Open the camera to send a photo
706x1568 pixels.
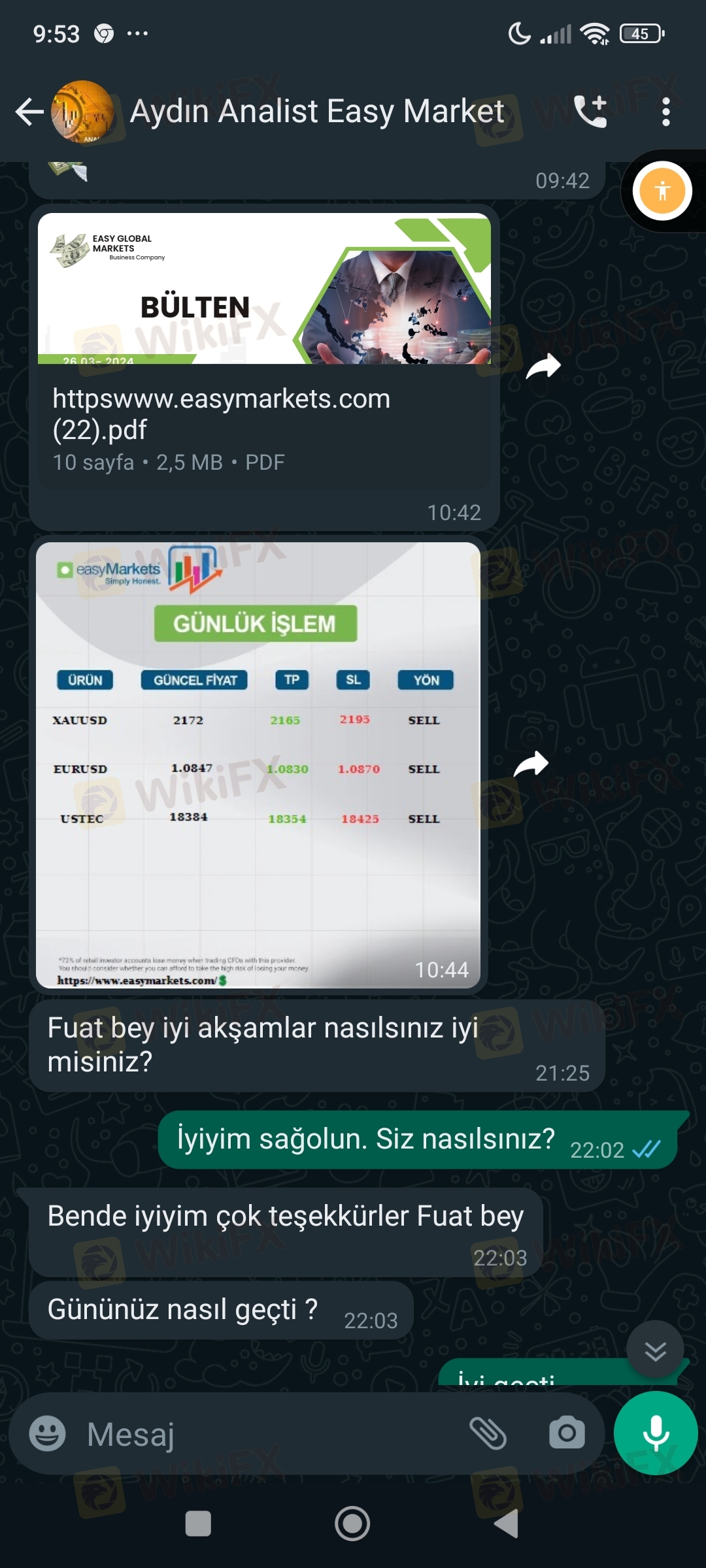[567, 1434]
